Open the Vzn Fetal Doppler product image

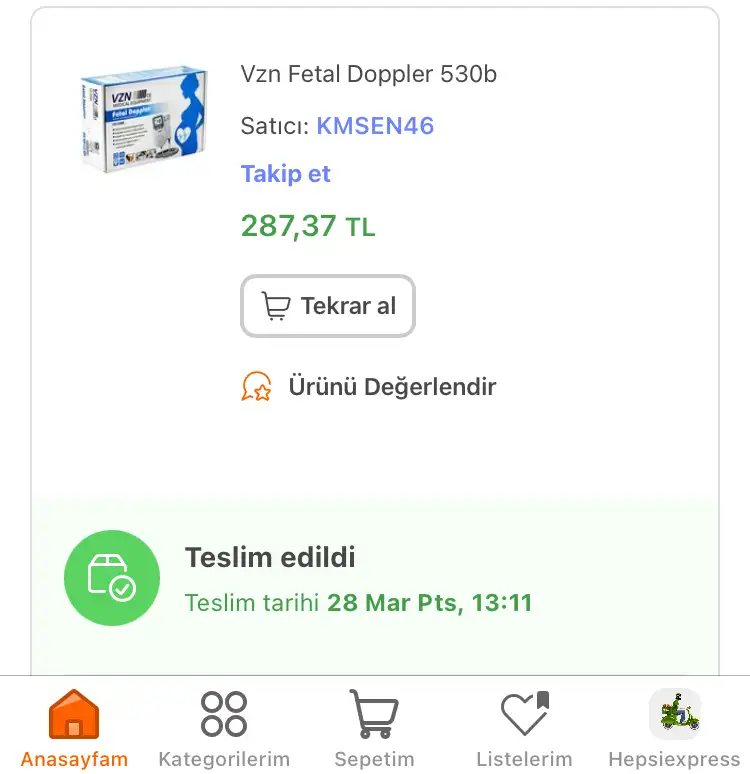click(x=143, y=118)
